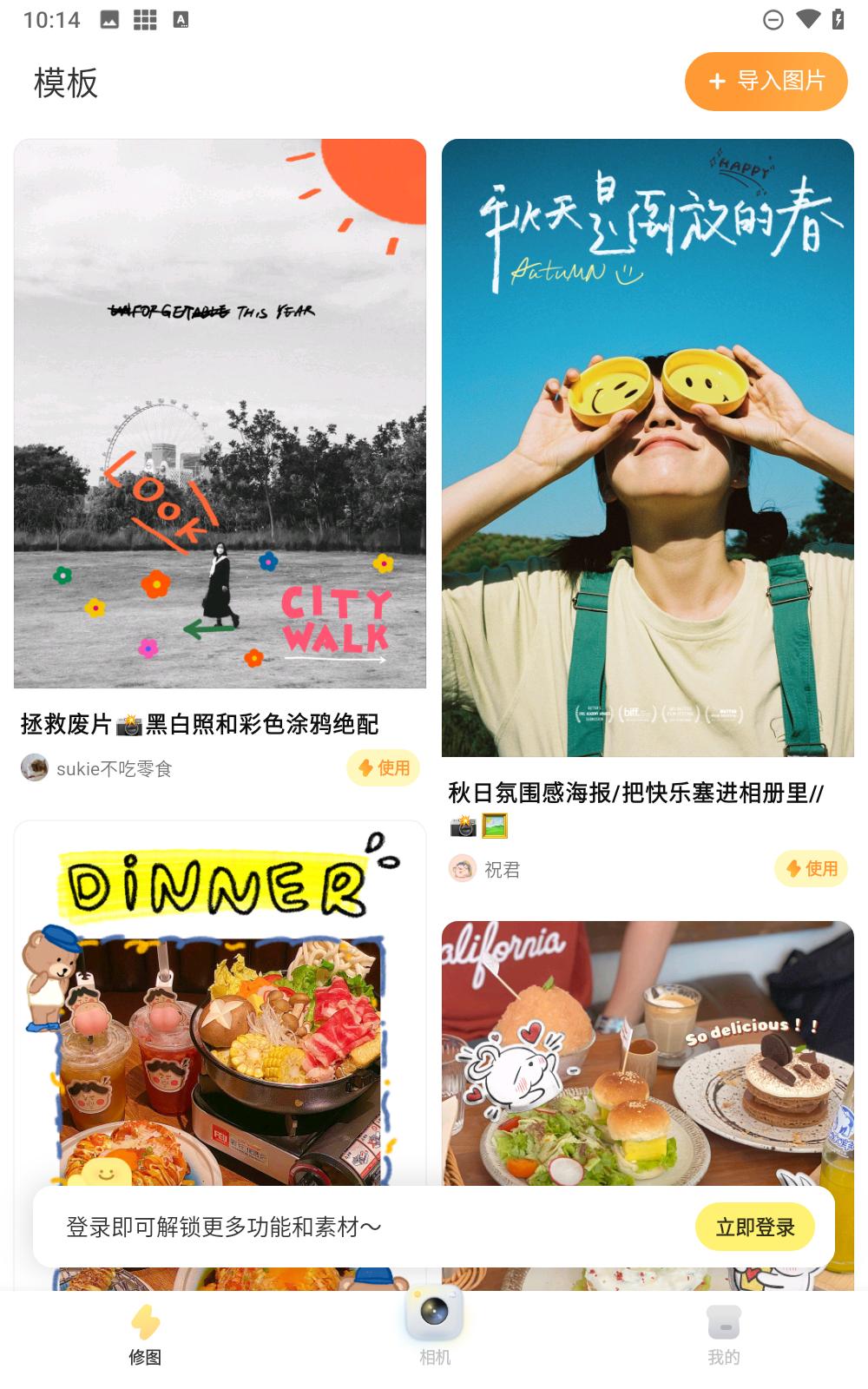The height and width of the screenshot is (1389, 868).
Task: View sukie不吃零食's profile
Action: click(x=97, y=768)
